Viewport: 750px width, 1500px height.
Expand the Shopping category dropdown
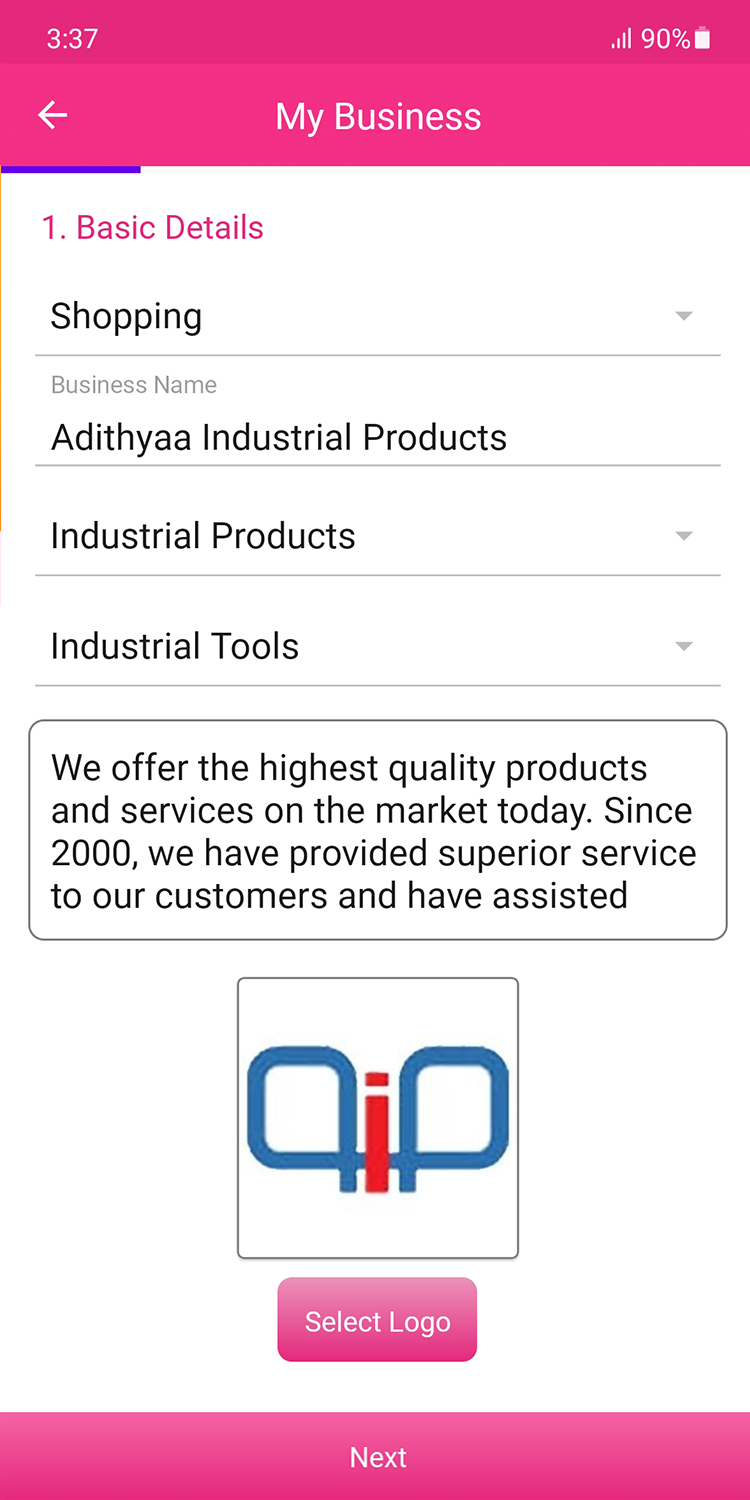point(377,317)
